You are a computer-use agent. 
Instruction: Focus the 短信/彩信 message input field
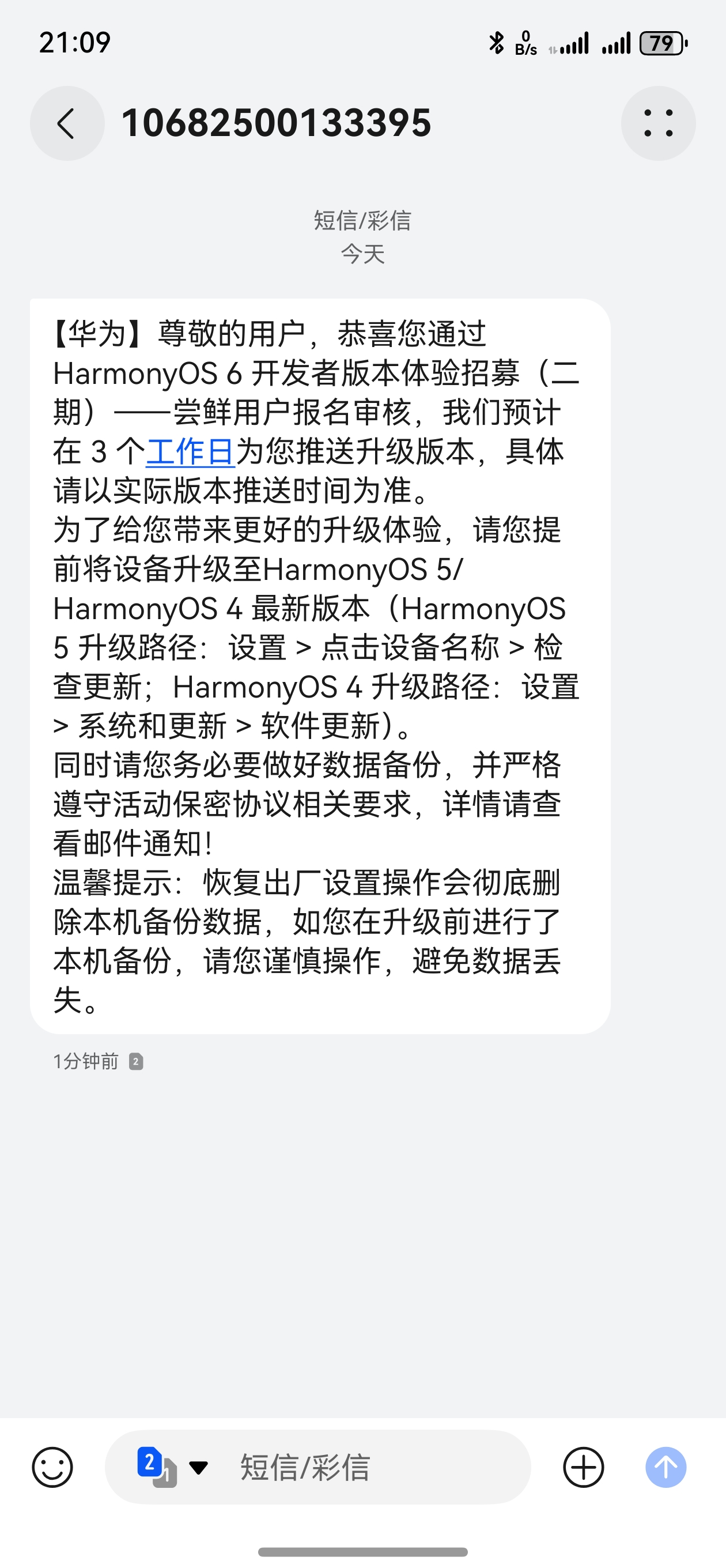tap(365, 1467)
